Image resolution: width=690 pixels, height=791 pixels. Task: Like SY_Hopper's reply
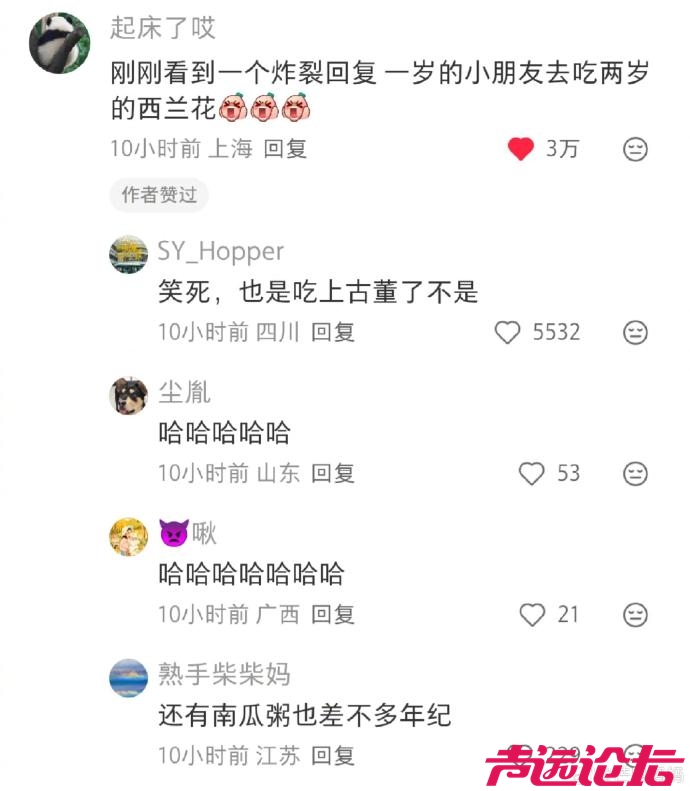pos(508,332)
